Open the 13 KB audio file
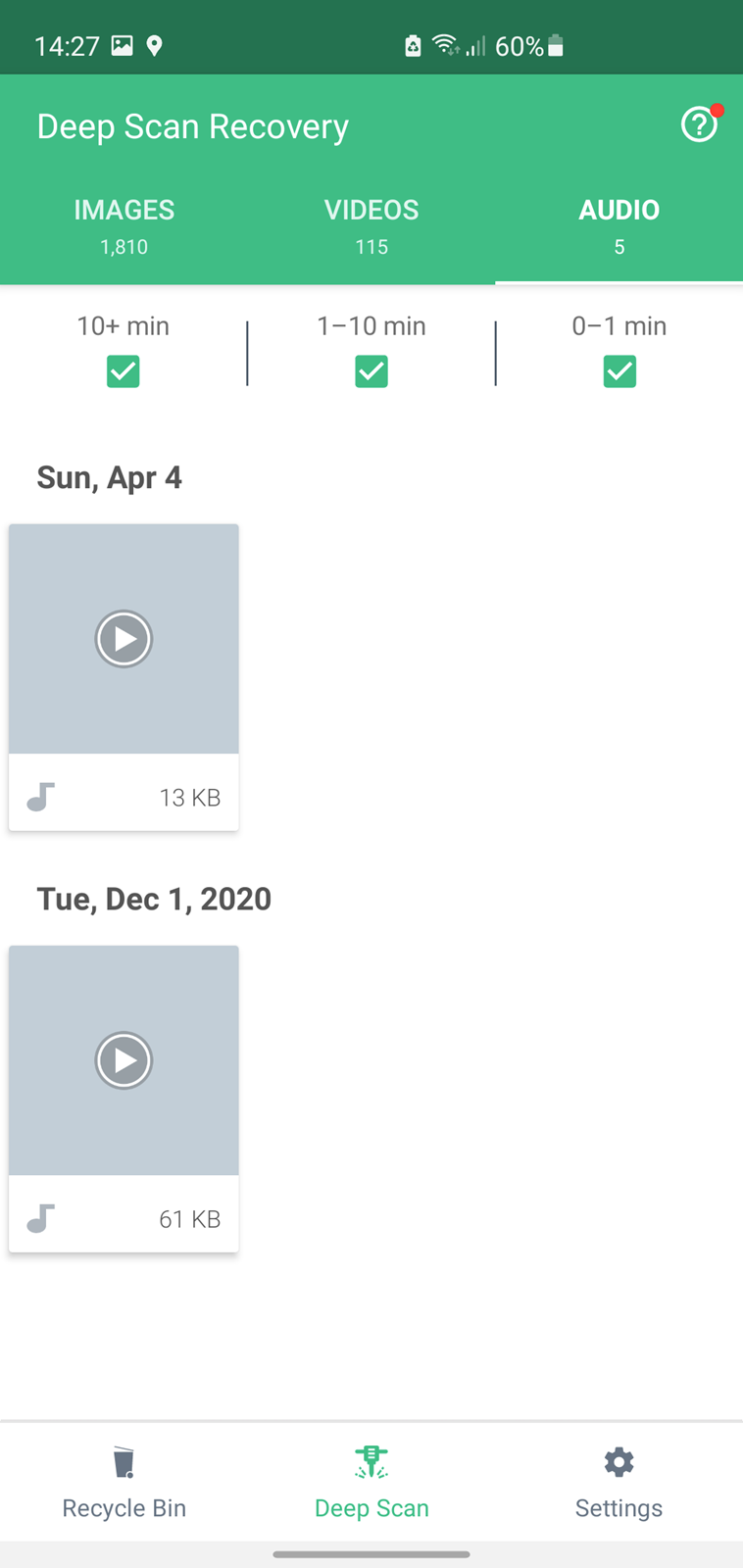The image size is (743, 1568). [x=124, y=677]
